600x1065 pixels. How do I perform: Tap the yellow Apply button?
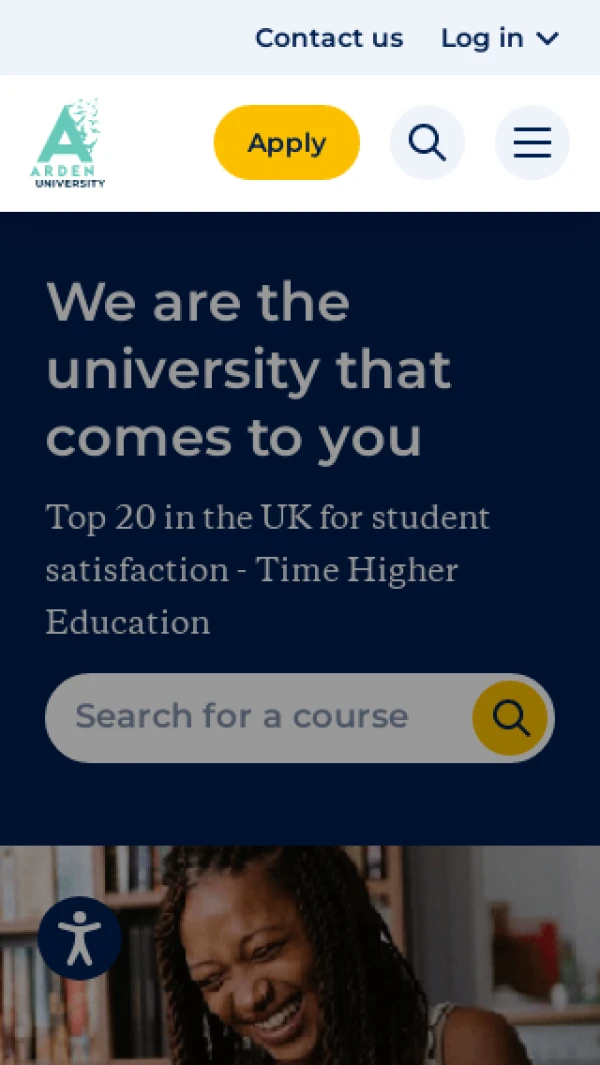click(287, 143)
